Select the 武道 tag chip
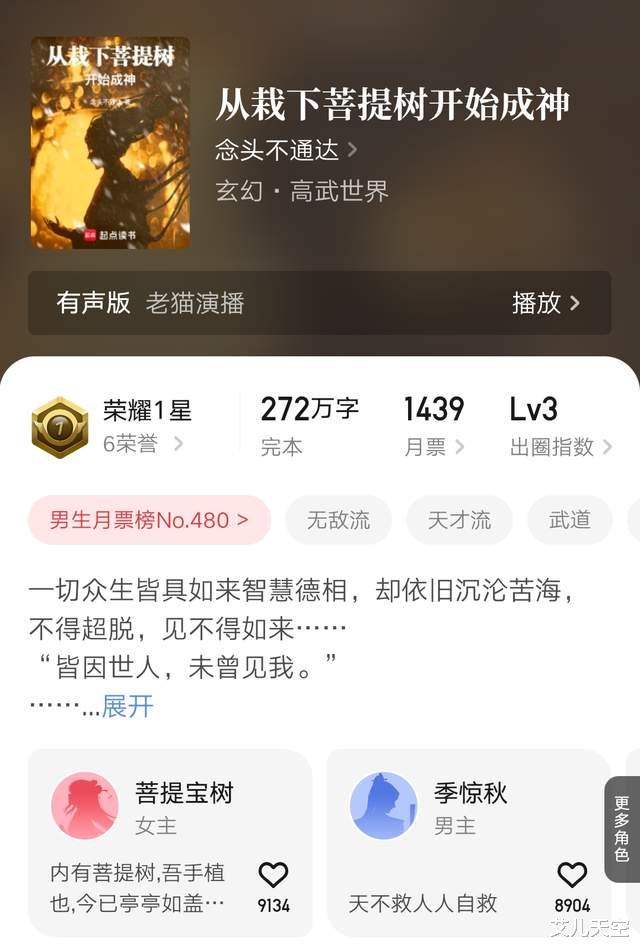This screenshot has width=640, height=951. click(569, 520)
